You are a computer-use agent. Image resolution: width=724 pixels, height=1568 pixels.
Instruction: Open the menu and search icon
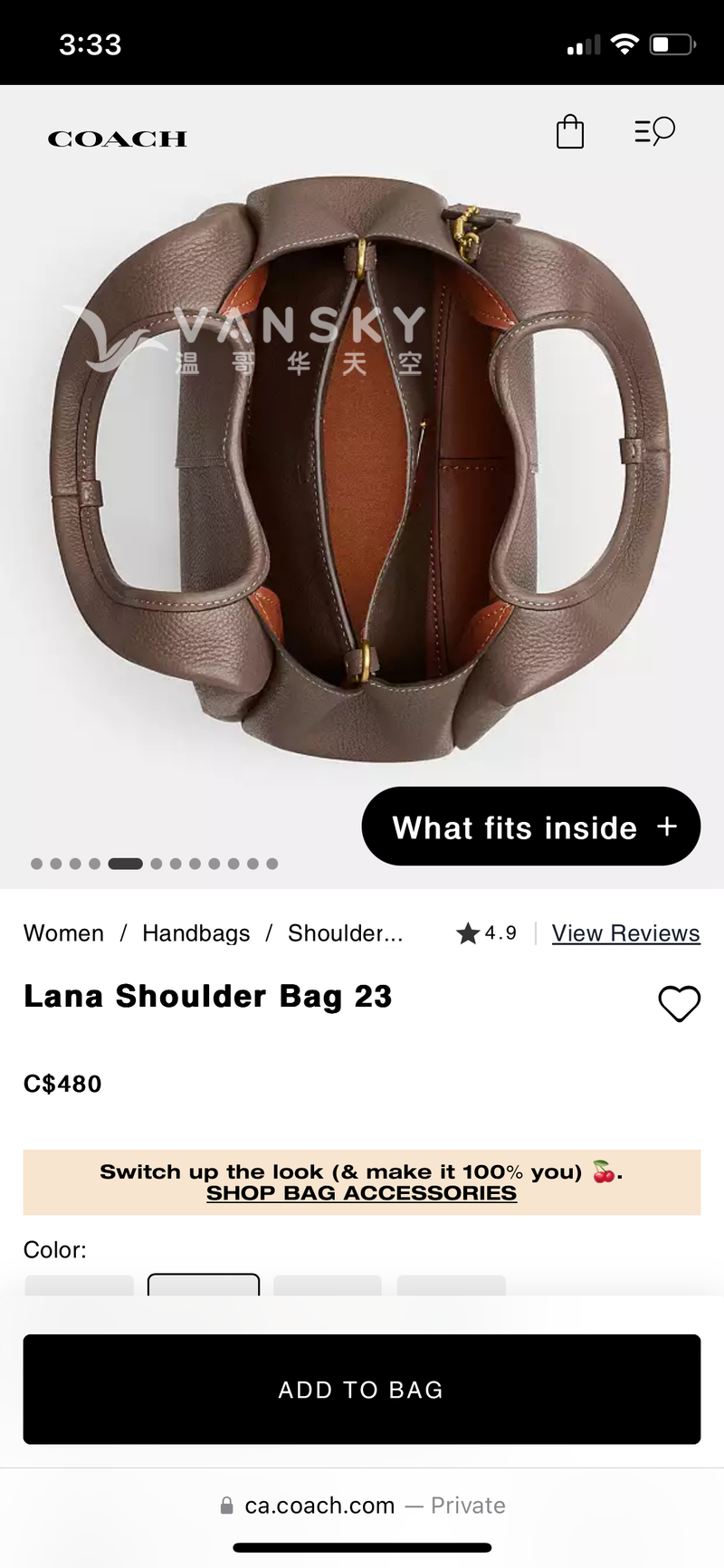coord(654,132)
